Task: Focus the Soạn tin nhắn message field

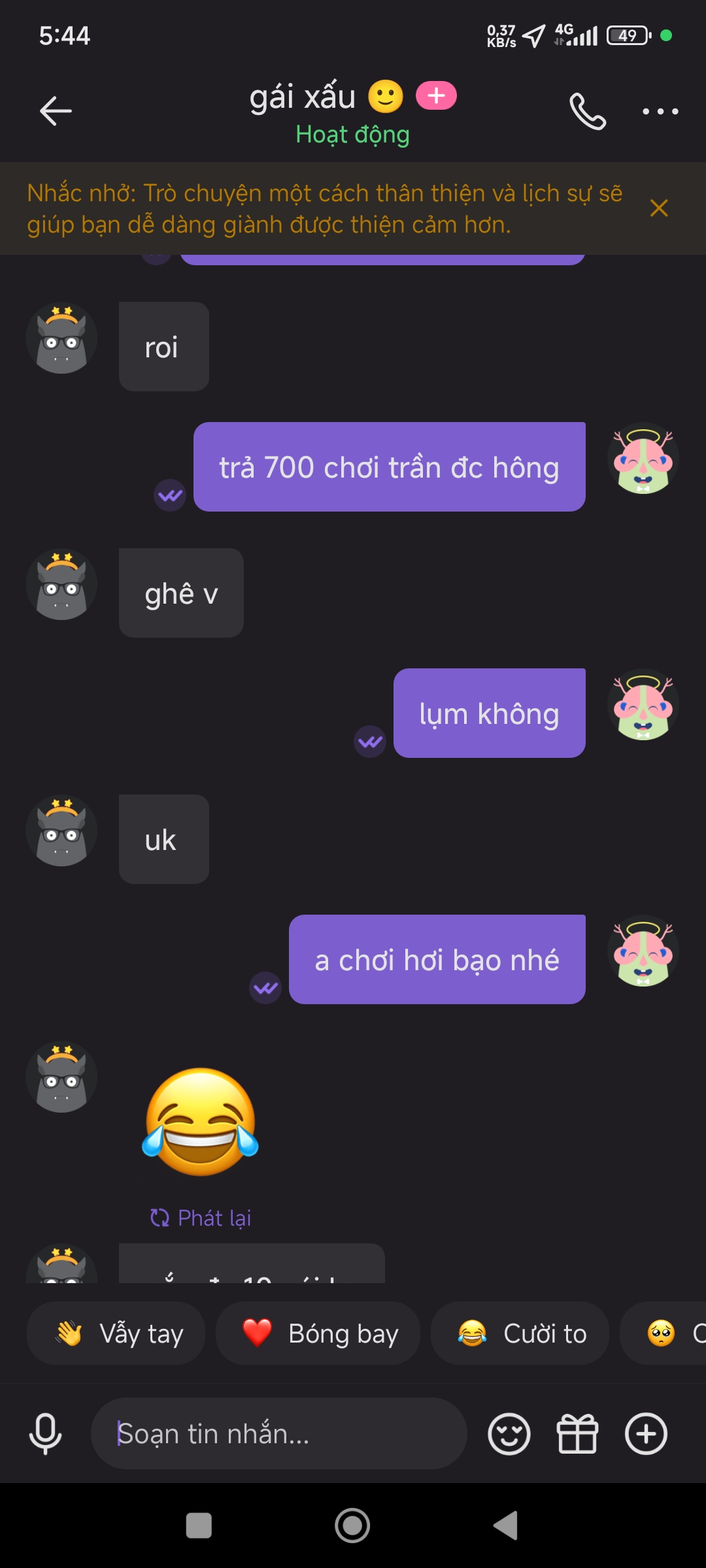Action: 279,1434
